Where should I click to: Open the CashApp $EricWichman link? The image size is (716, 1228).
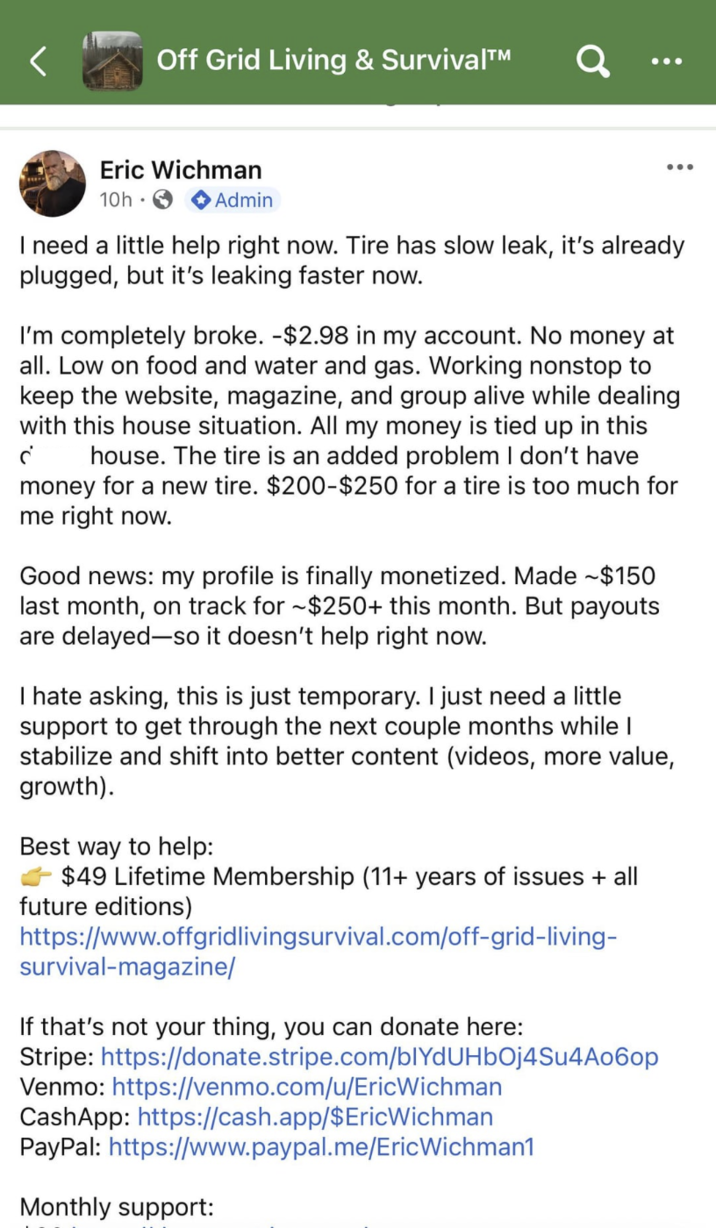click(x=315, y=1116)
